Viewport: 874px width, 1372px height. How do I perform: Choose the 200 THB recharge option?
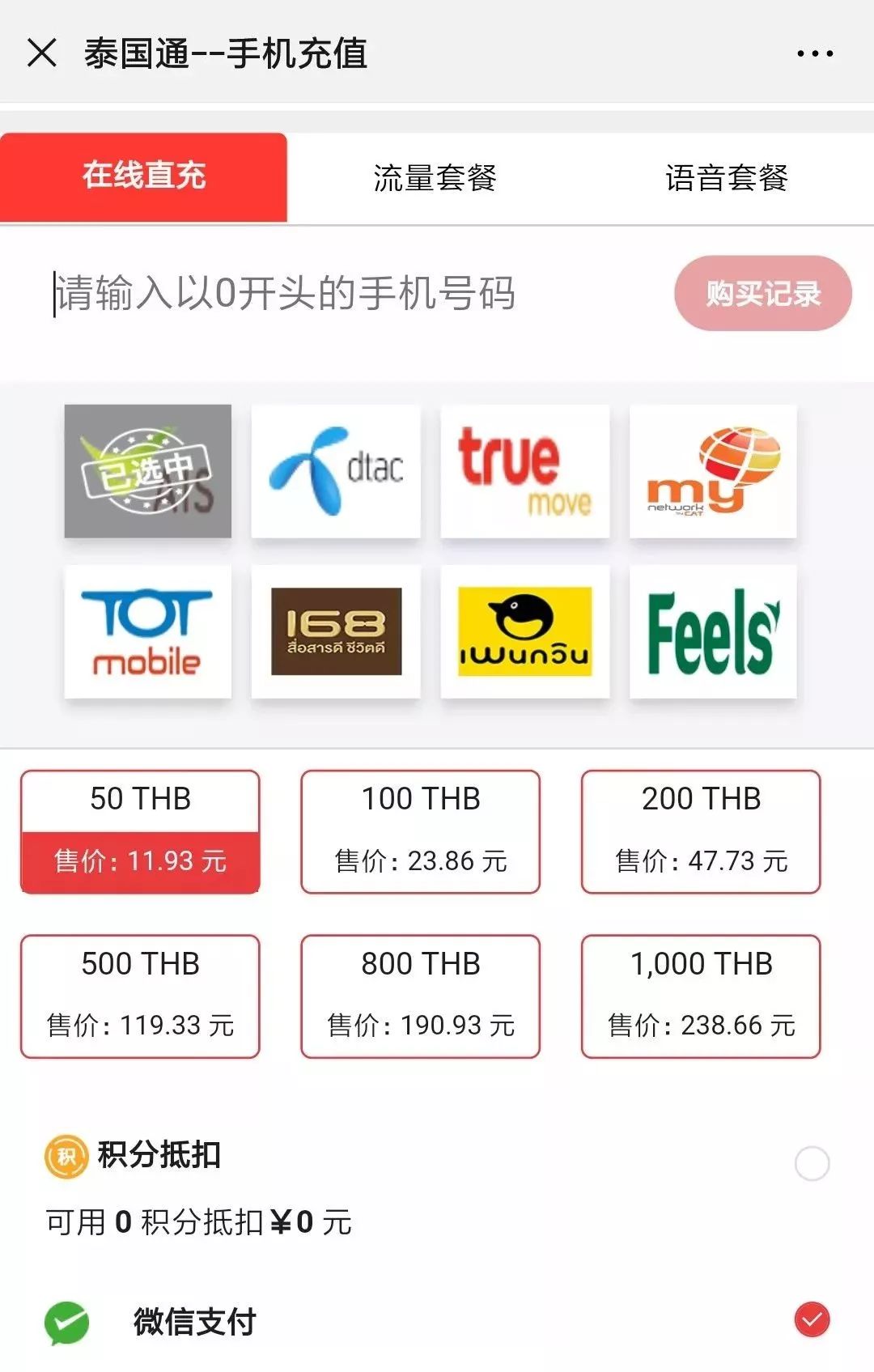[x=701, y=831]
